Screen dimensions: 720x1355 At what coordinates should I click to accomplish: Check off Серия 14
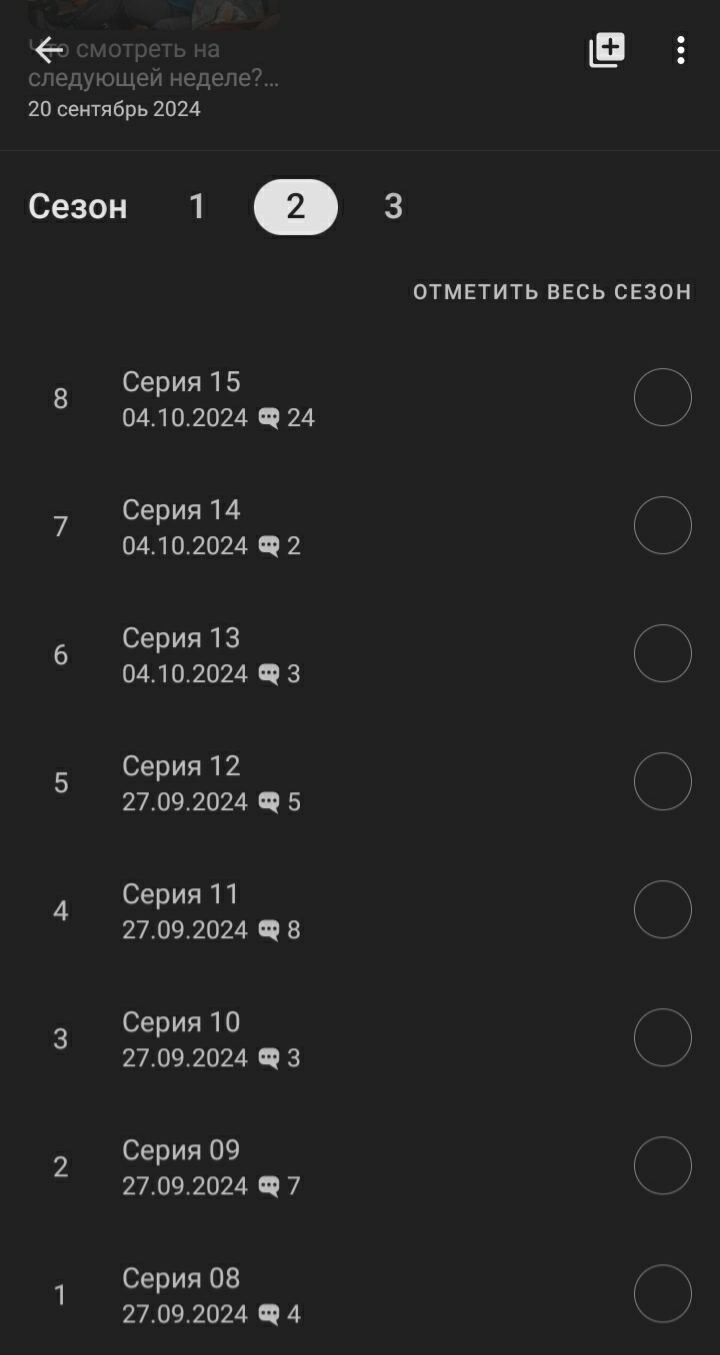tap(662, 525)
